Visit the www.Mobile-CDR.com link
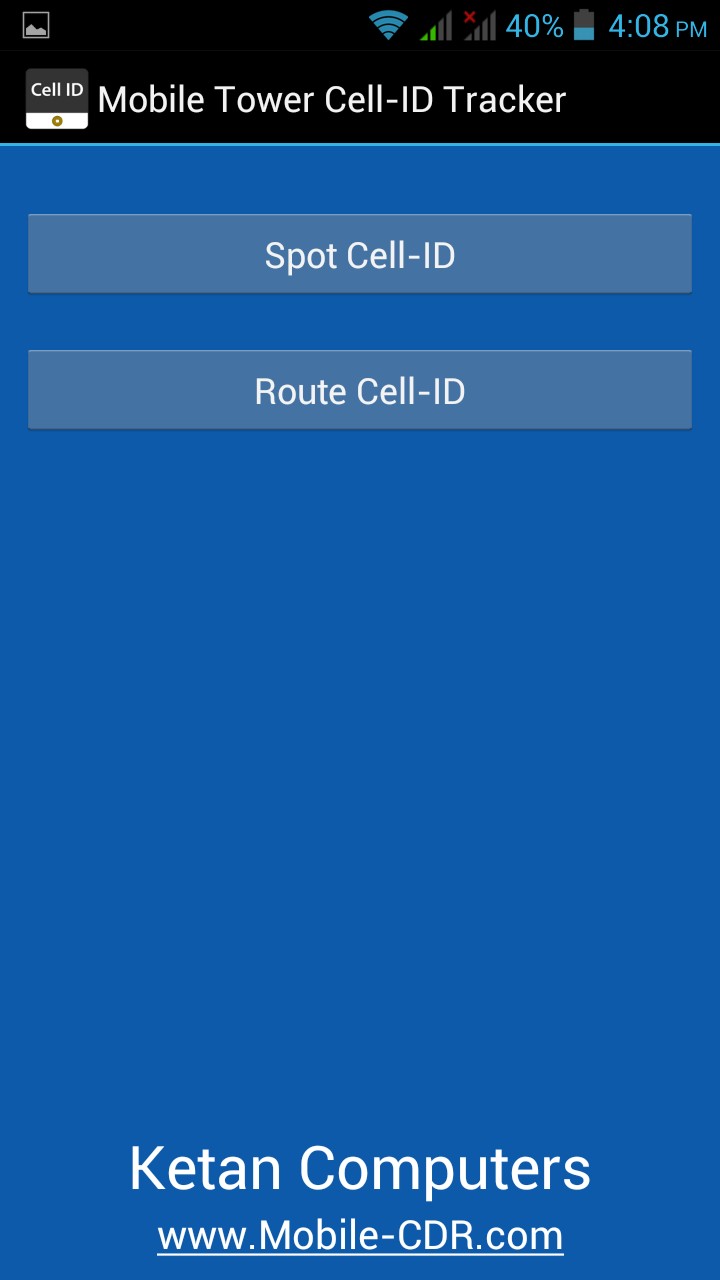Viewport: 720px width, 1280px height. click(360, 1236)
